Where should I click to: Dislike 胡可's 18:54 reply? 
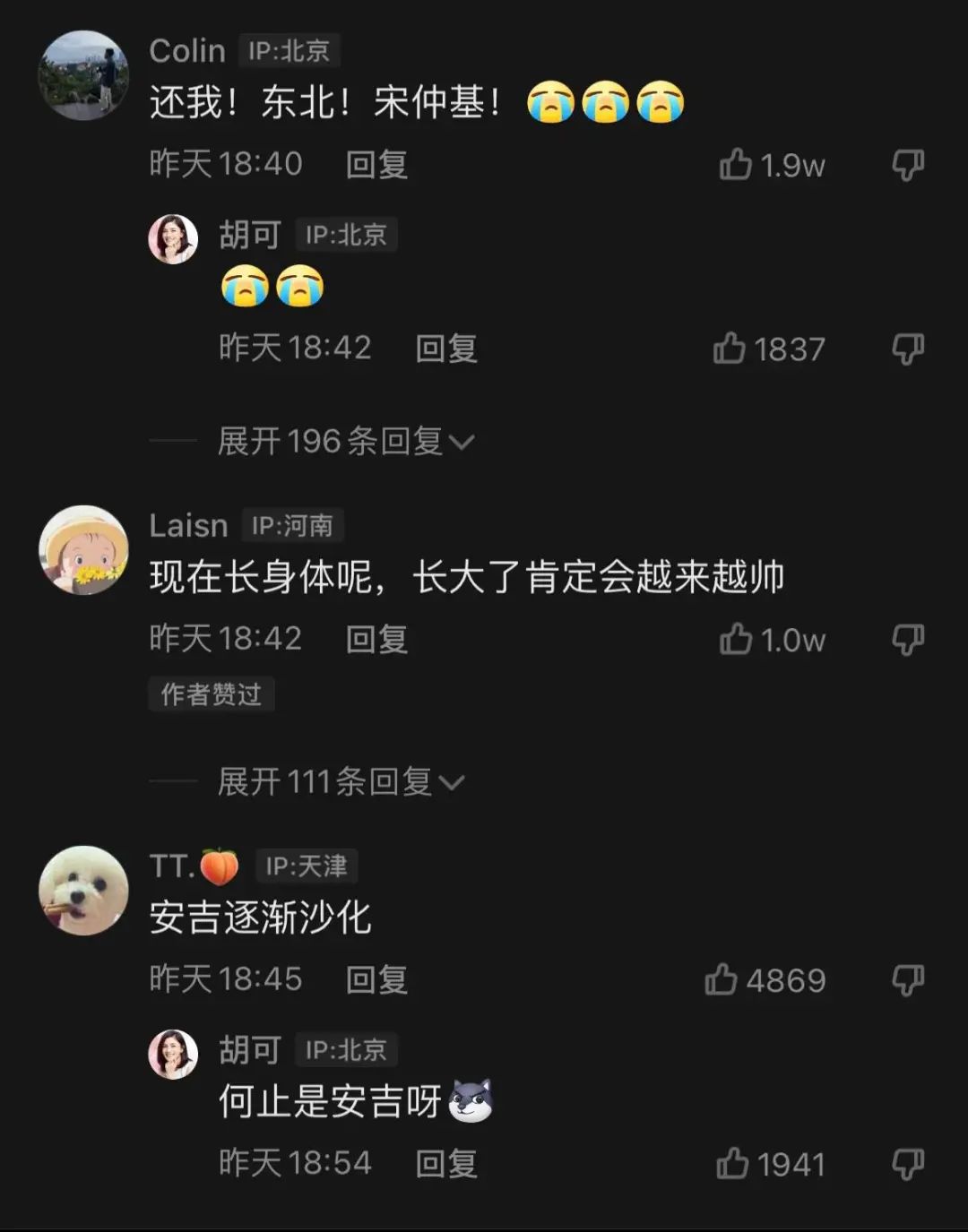pyautogui.click(x=907, y=1164)
